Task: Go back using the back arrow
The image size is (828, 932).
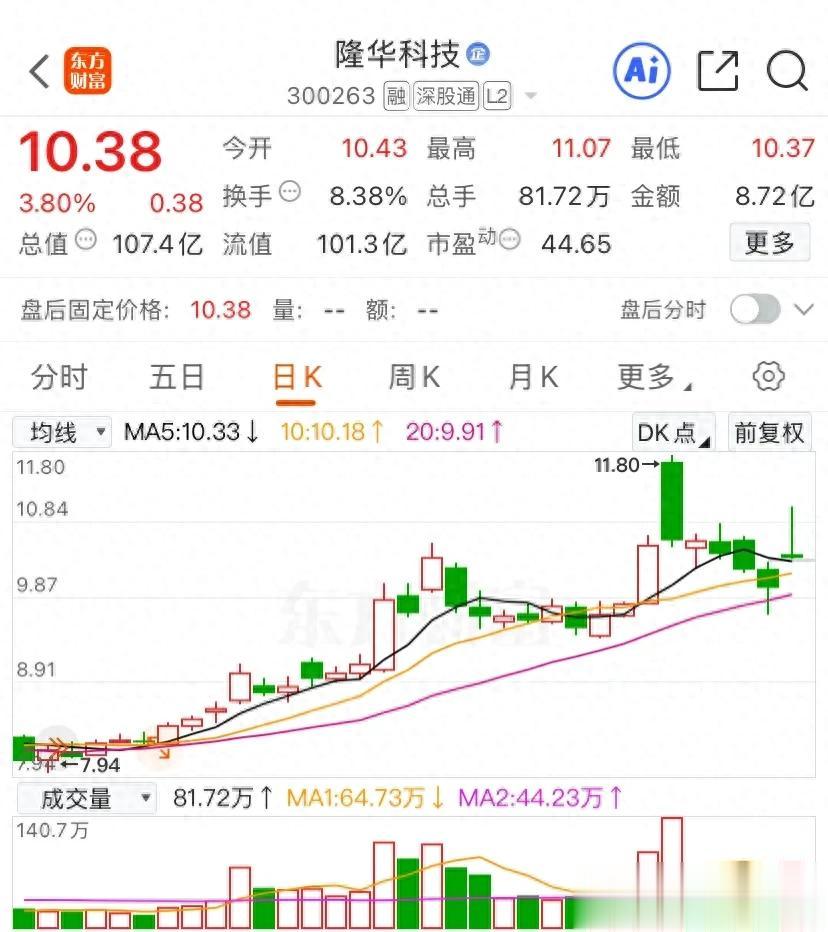Action: [x=39, y=71]
